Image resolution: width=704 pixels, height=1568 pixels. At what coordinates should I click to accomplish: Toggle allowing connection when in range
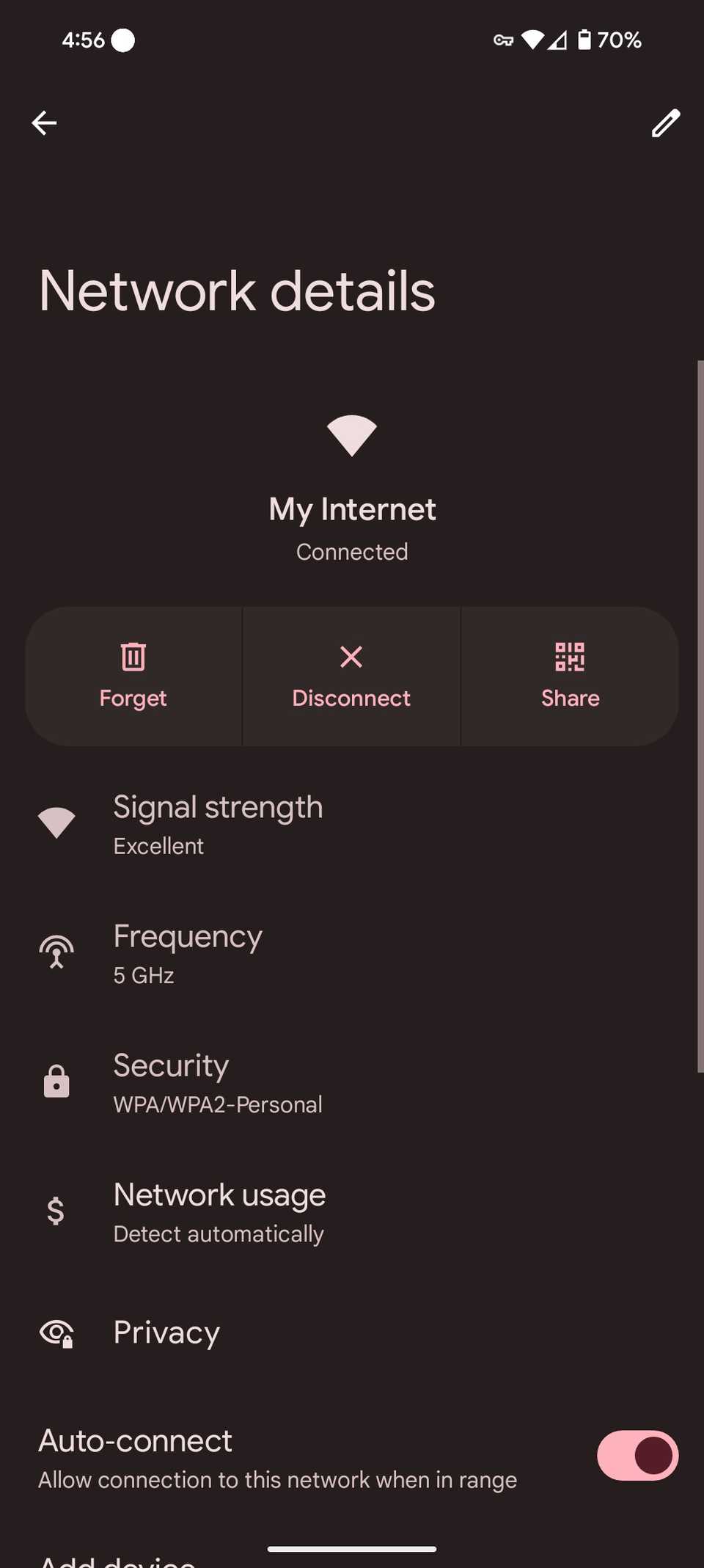tap(637, 1455)
